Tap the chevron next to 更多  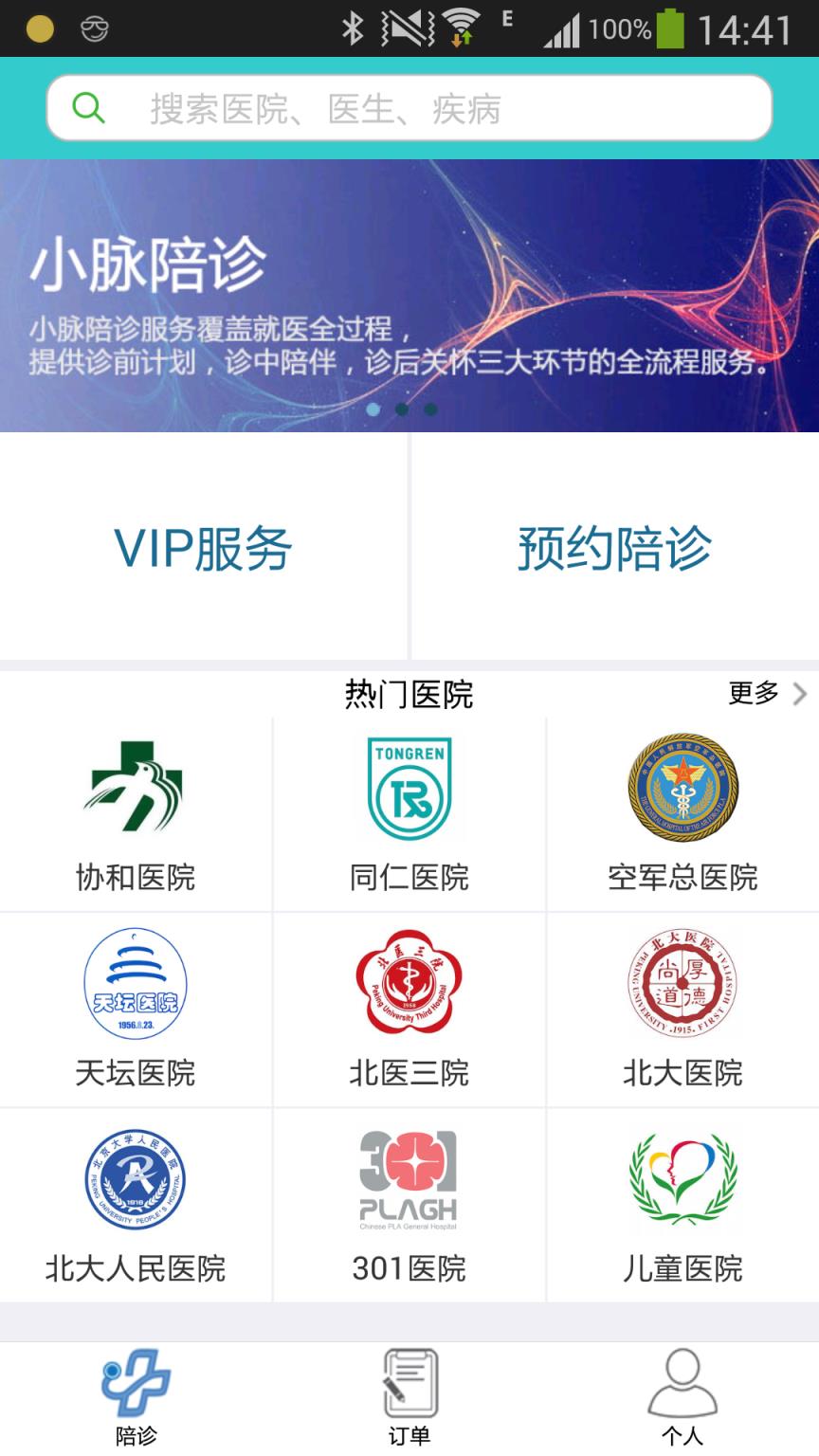pyautogui.click(x=799, y=694)
